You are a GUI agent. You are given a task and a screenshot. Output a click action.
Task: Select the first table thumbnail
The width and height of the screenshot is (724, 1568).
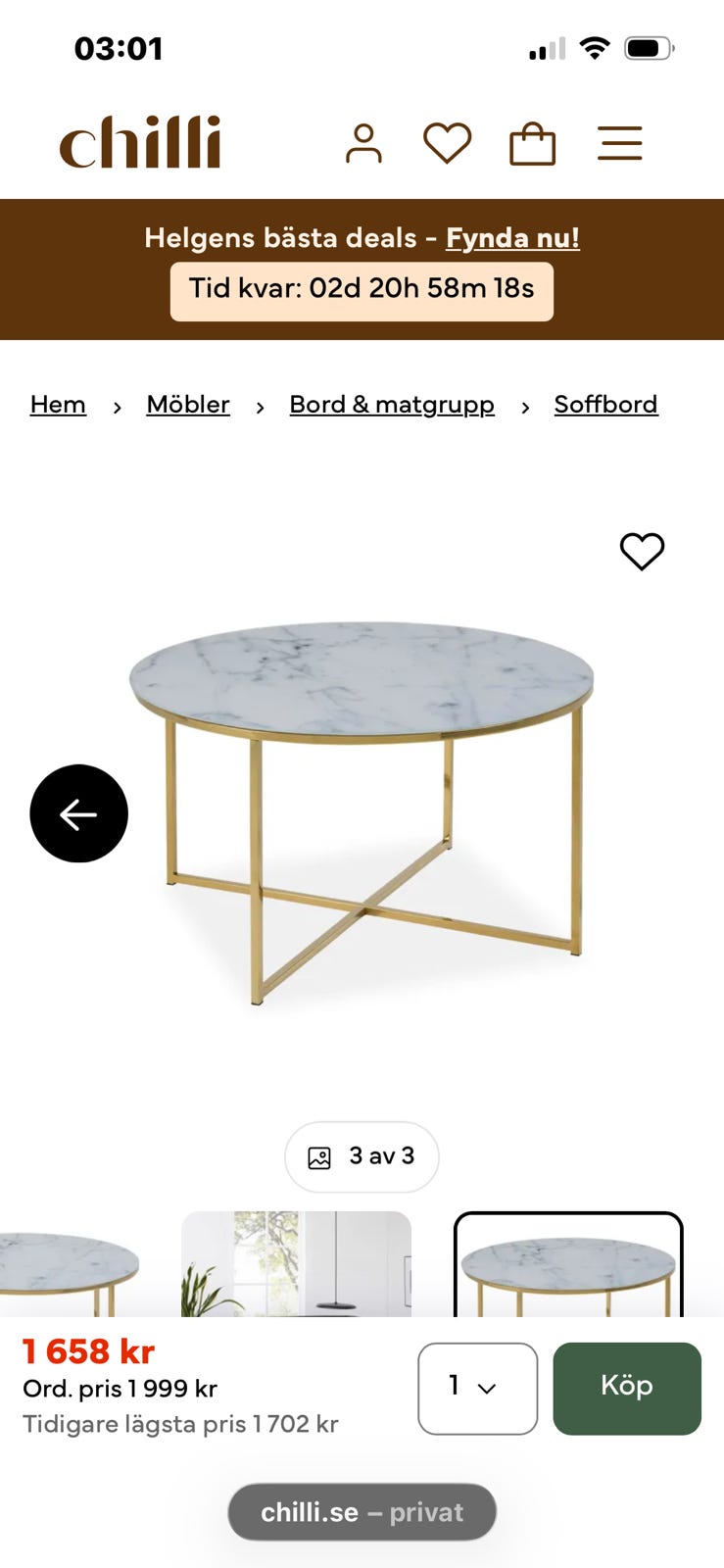pos(69,1264)
